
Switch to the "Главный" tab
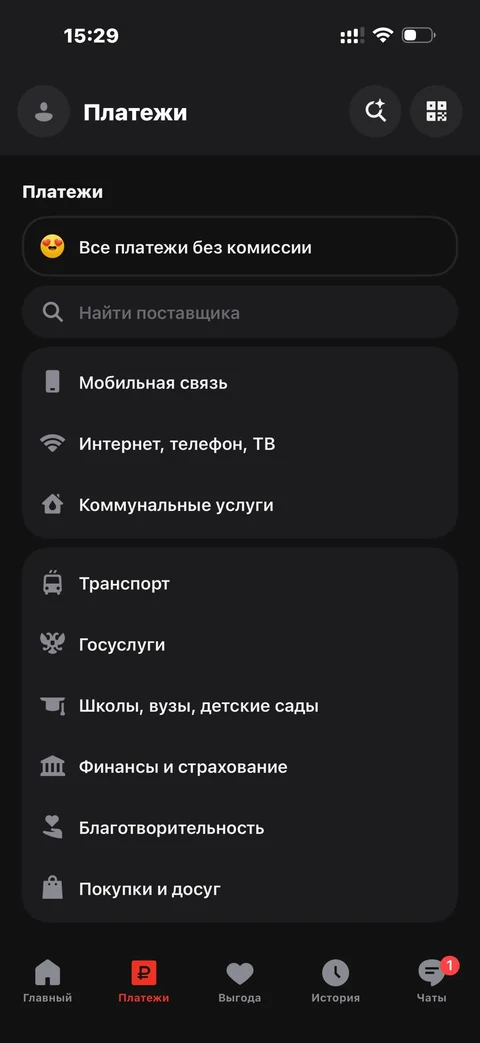48,981
